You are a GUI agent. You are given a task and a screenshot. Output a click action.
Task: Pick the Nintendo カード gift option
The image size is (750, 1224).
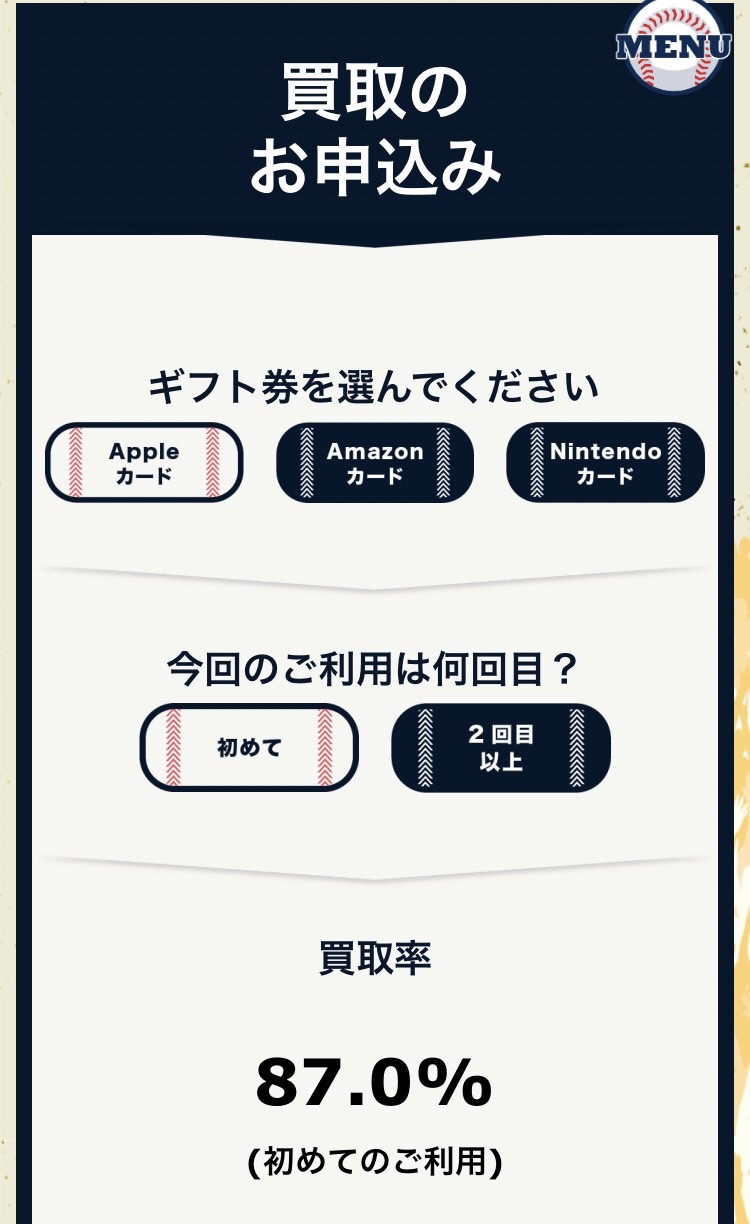click(605, 462)
